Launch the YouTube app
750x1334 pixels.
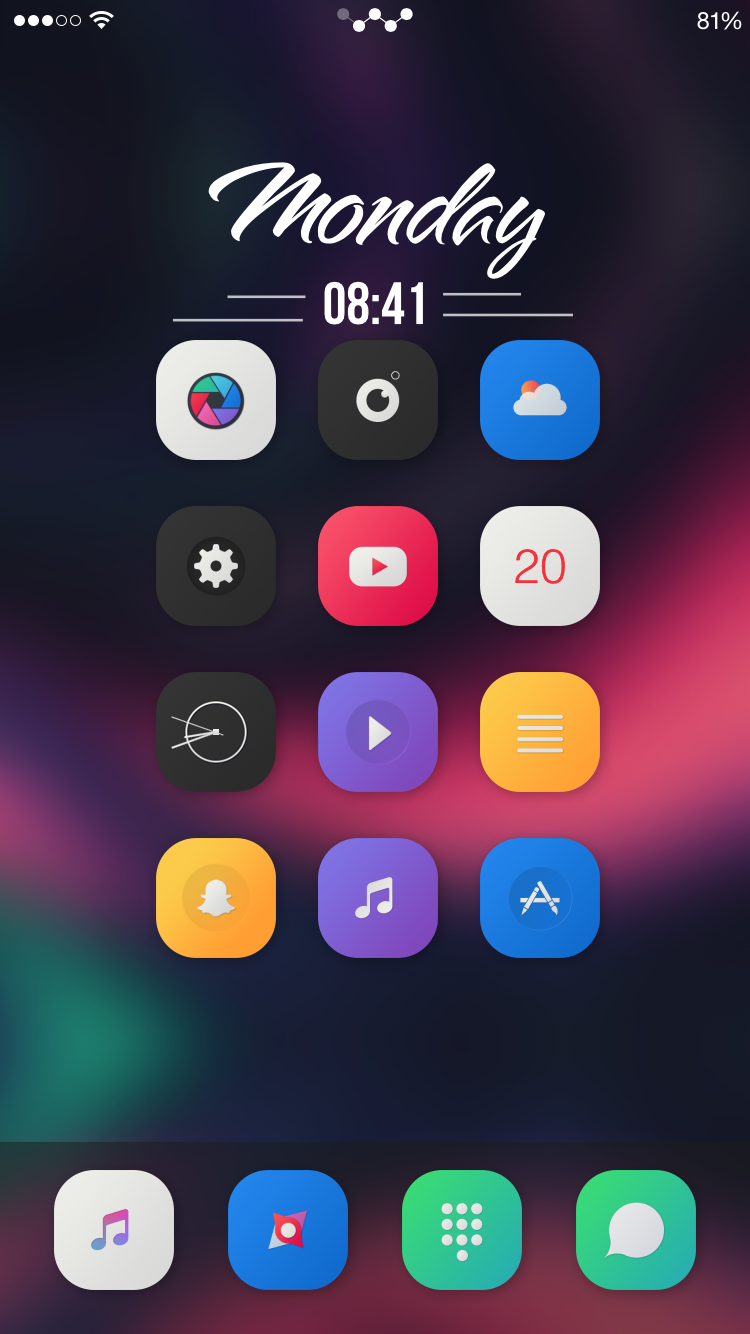pos(378,566)
